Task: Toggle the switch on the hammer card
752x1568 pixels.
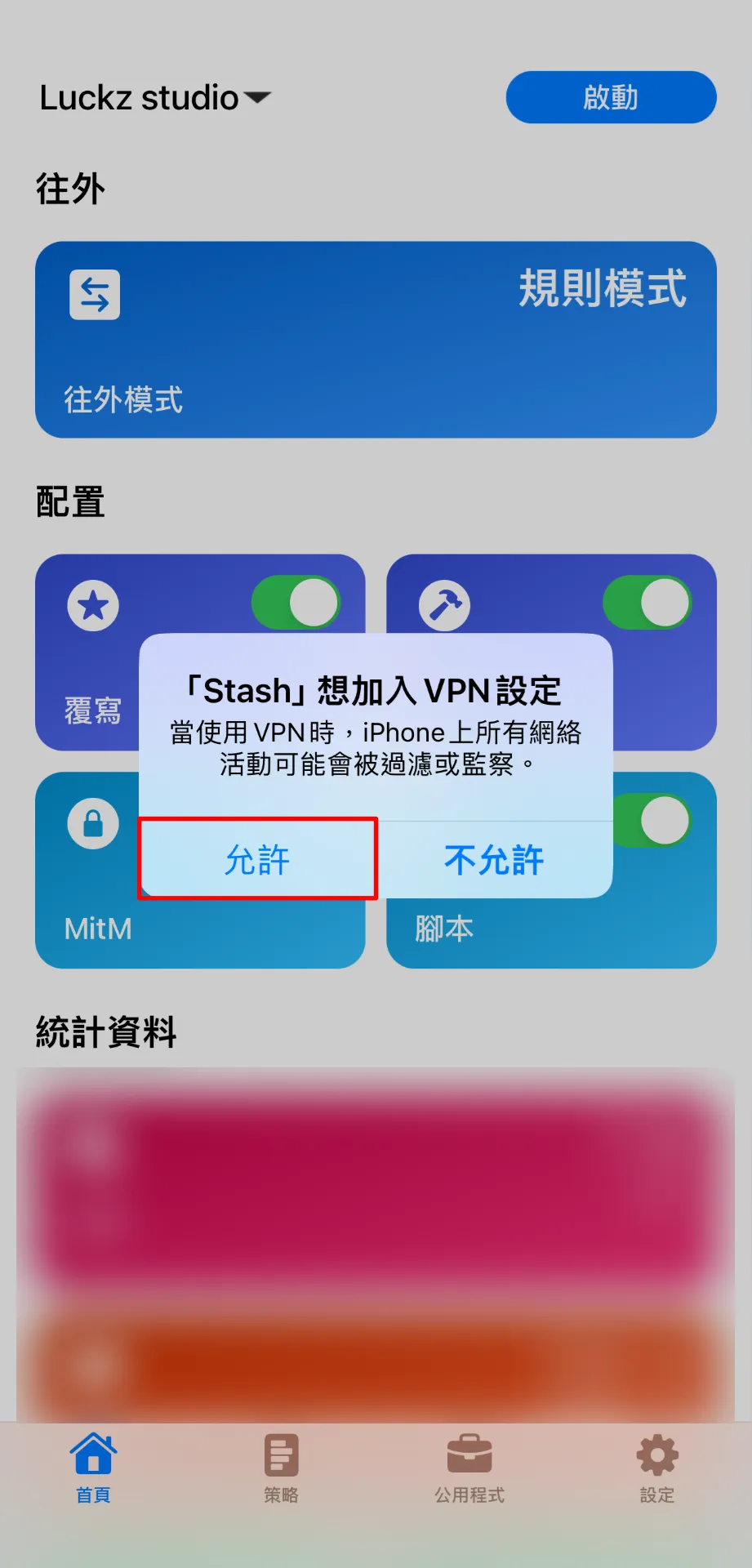Action: point(647,603)
